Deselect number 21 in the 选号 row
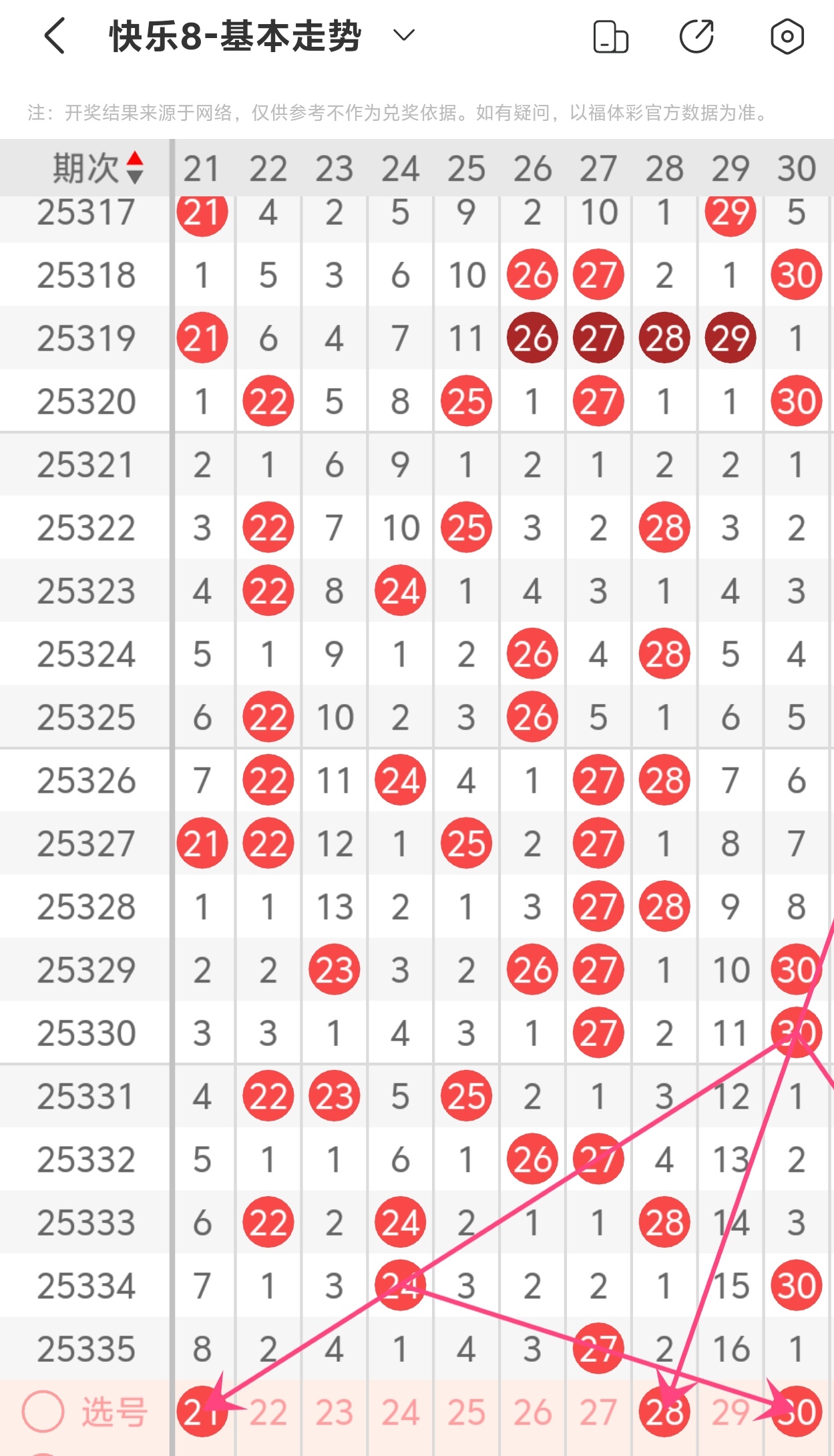The image size is (834, 1456). (x=202, y=1413)
